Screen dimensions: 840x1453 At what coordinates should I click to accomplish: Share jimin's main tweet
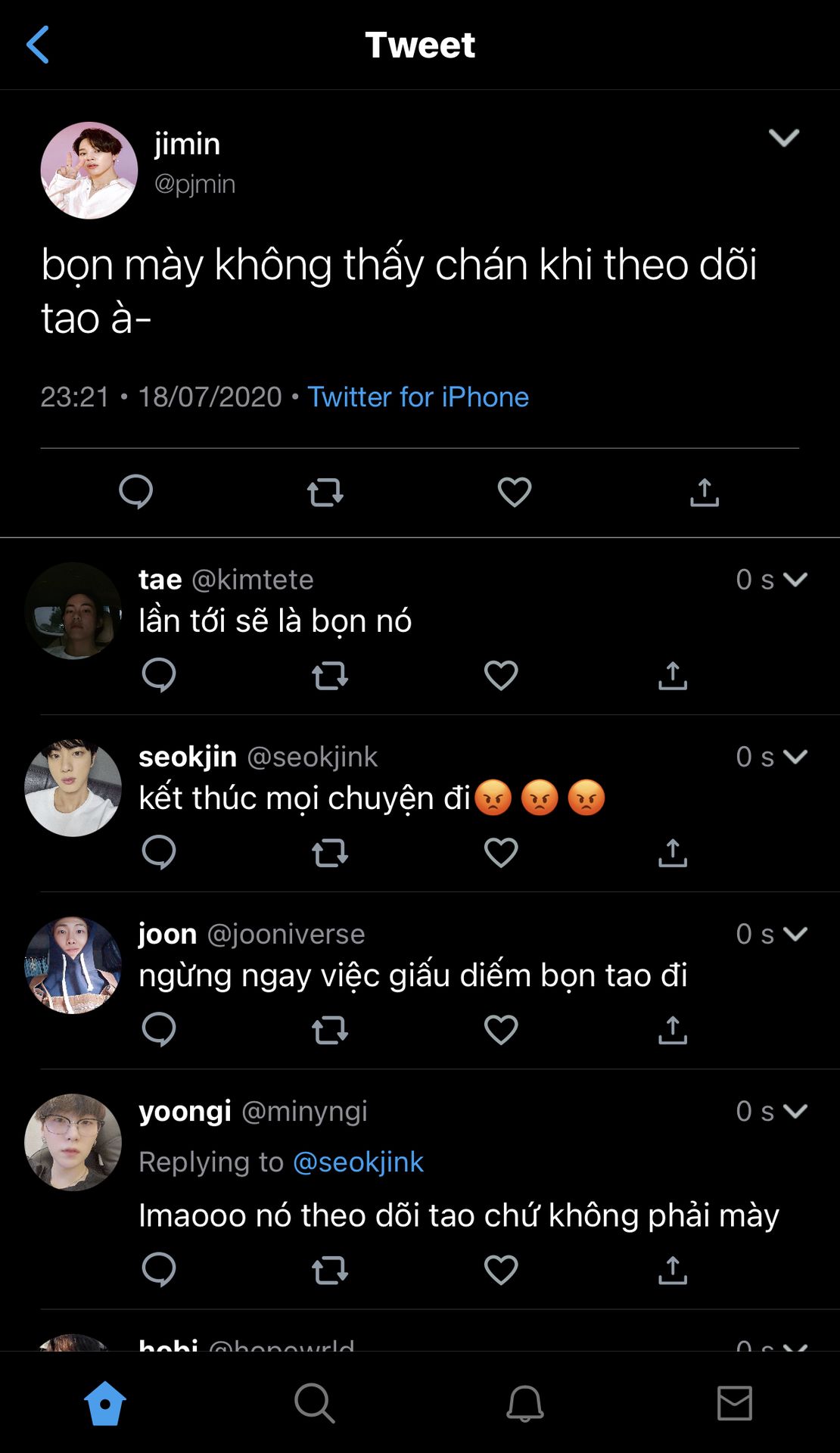pos(704,492)
